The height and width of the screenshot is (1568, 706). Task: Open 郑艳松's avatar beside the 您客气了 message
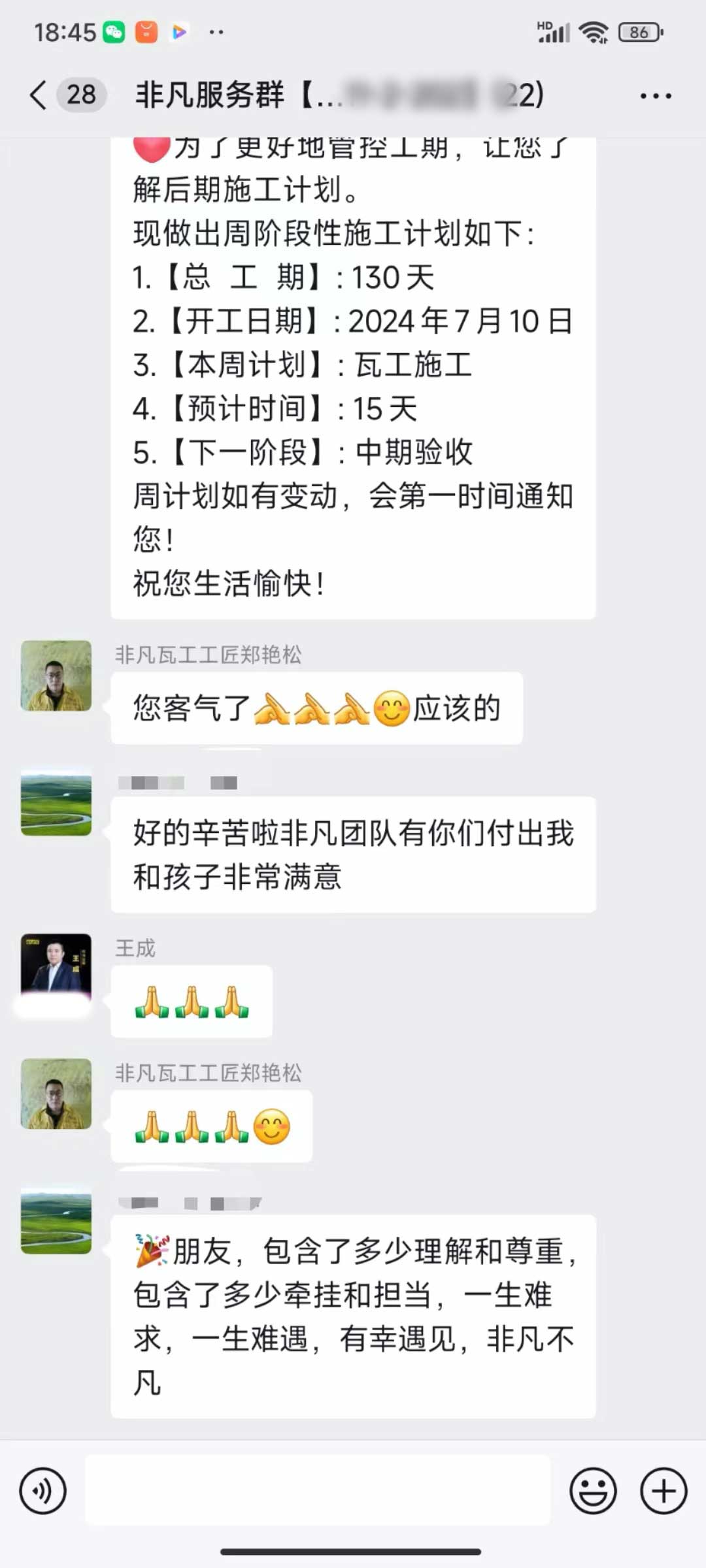(56, 676)
